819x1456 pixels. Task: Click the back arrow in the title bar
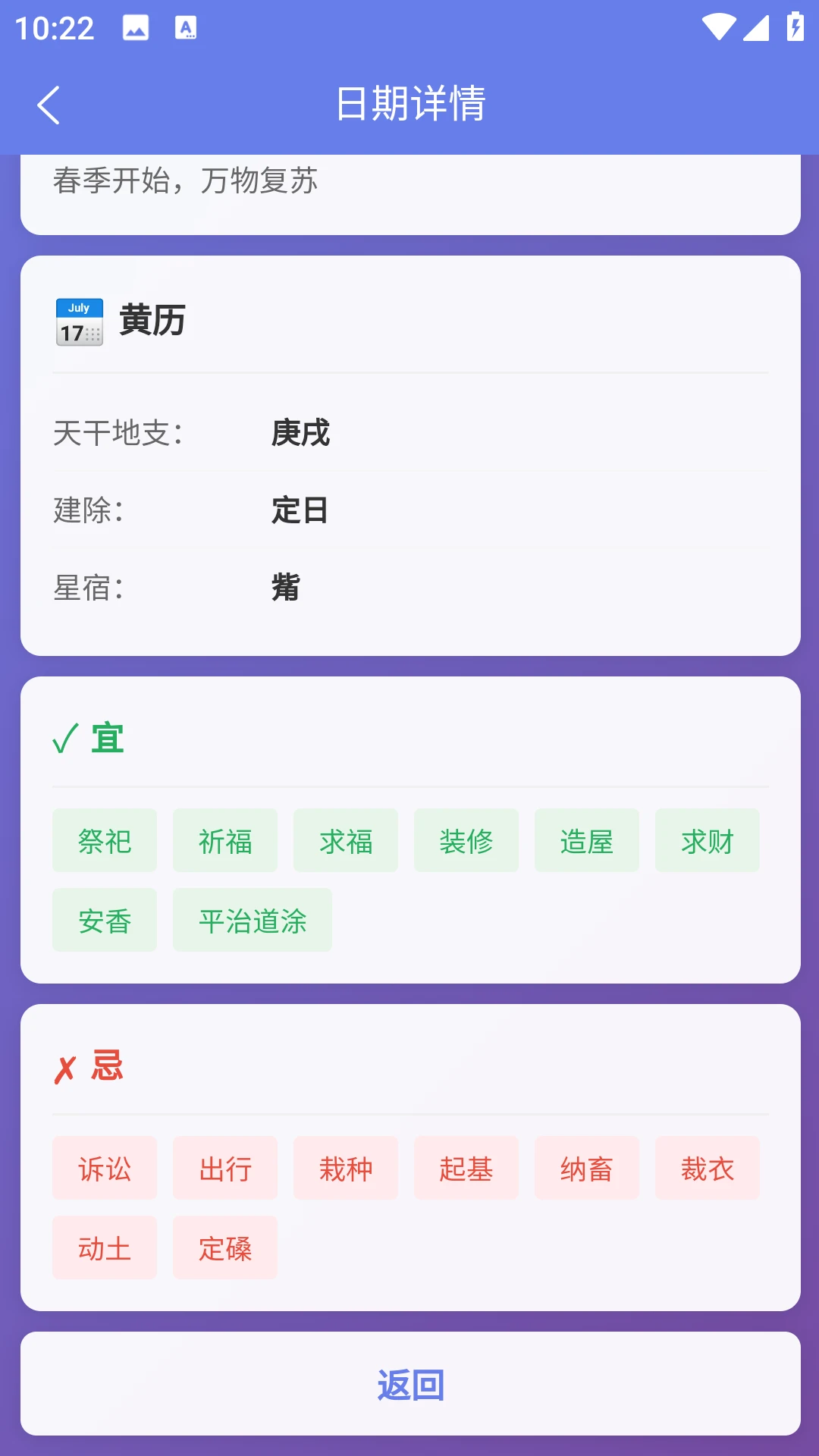click(48, 105)
